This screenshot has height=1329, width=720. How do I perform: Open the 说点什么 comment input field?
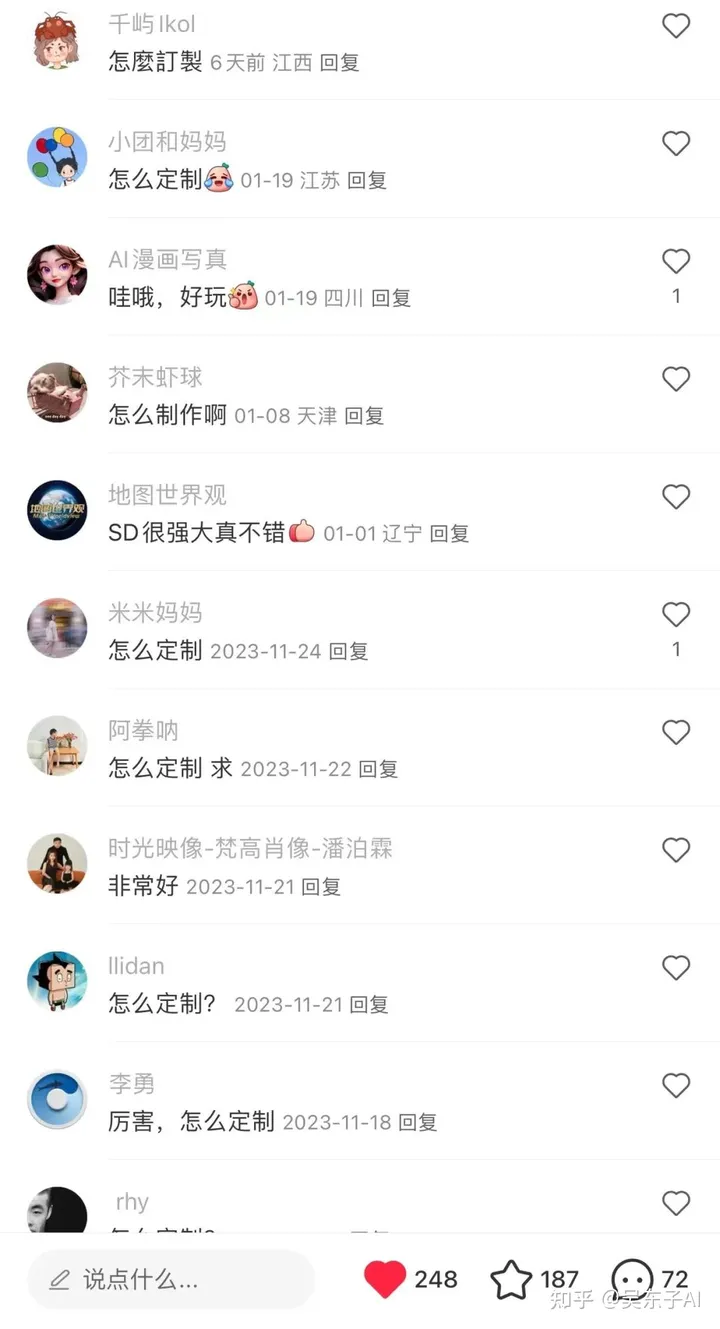(x=170, y=1279)
